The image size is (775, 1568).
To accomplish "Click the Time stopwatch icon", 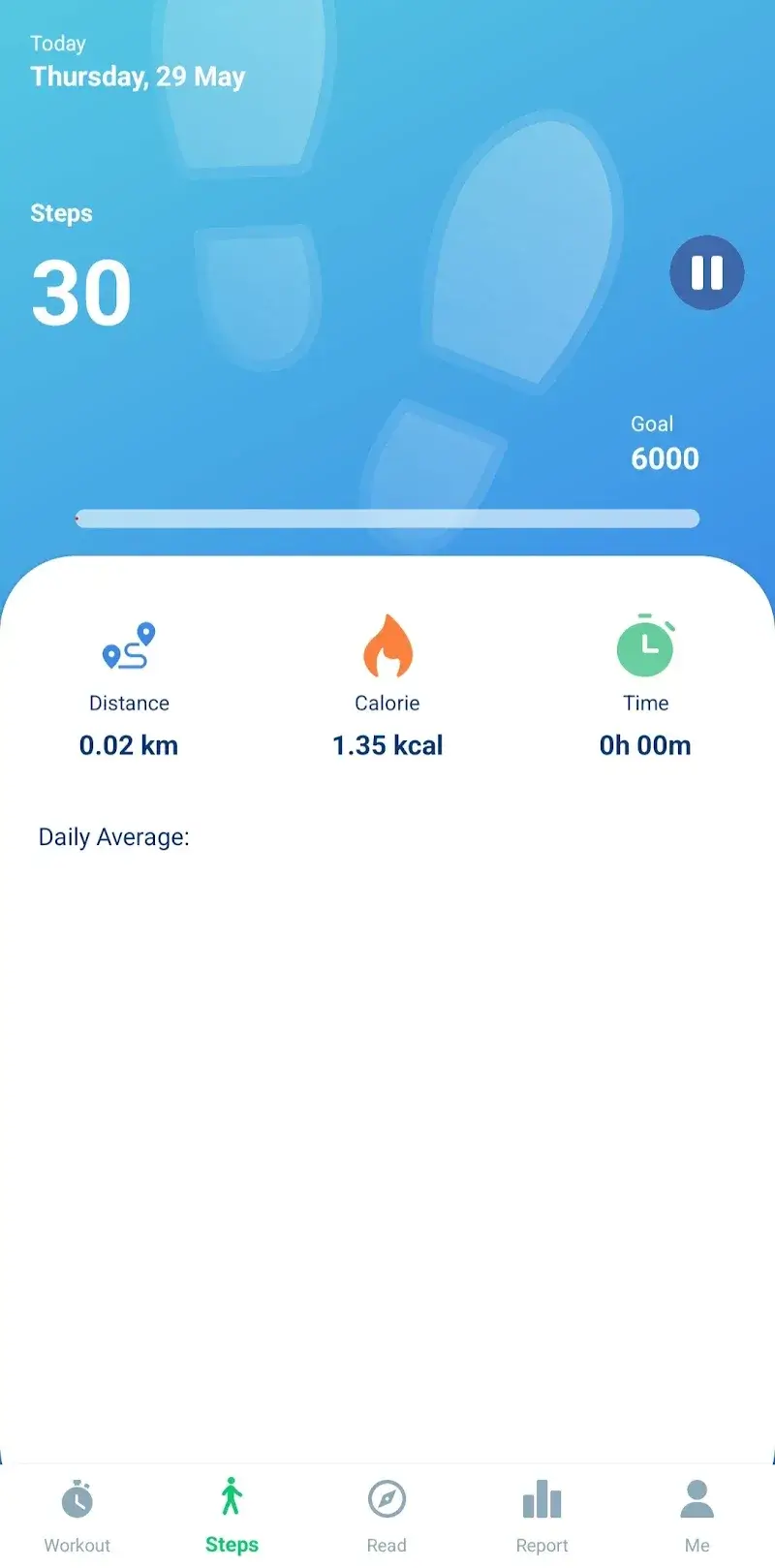I will coord(645,647).
